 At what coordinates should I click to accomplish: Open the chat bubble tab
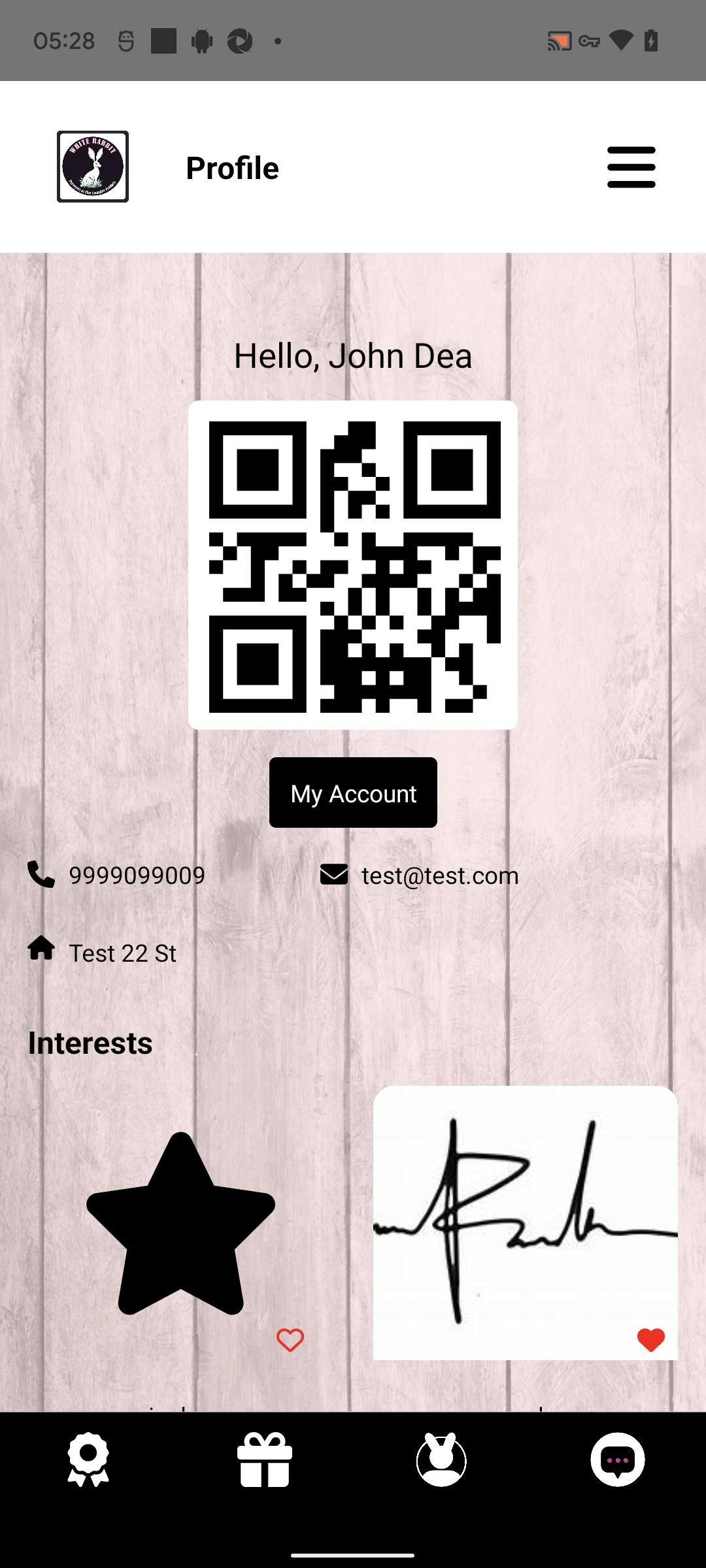coord(618,1460)
